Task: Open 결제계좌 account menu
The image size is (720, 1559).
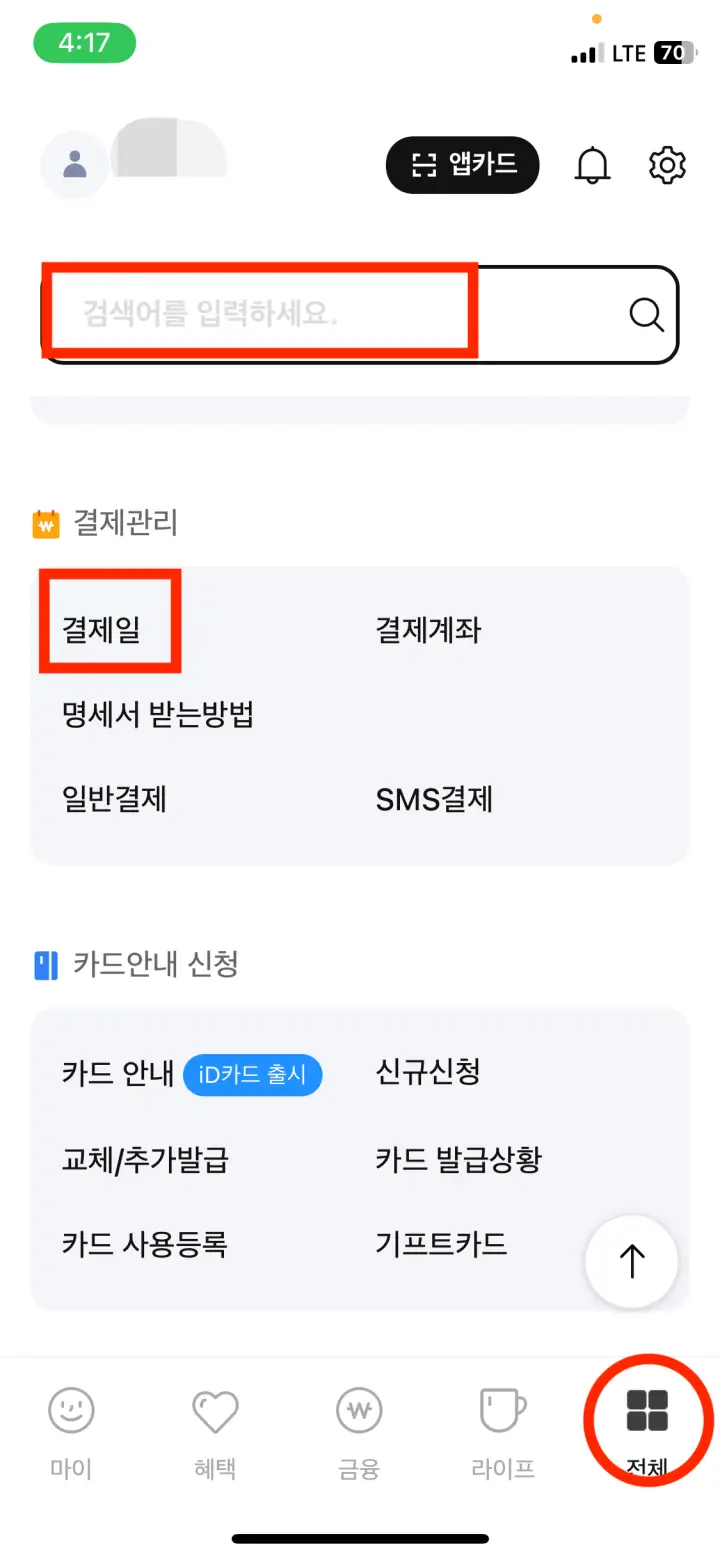Action: [430, 630]
